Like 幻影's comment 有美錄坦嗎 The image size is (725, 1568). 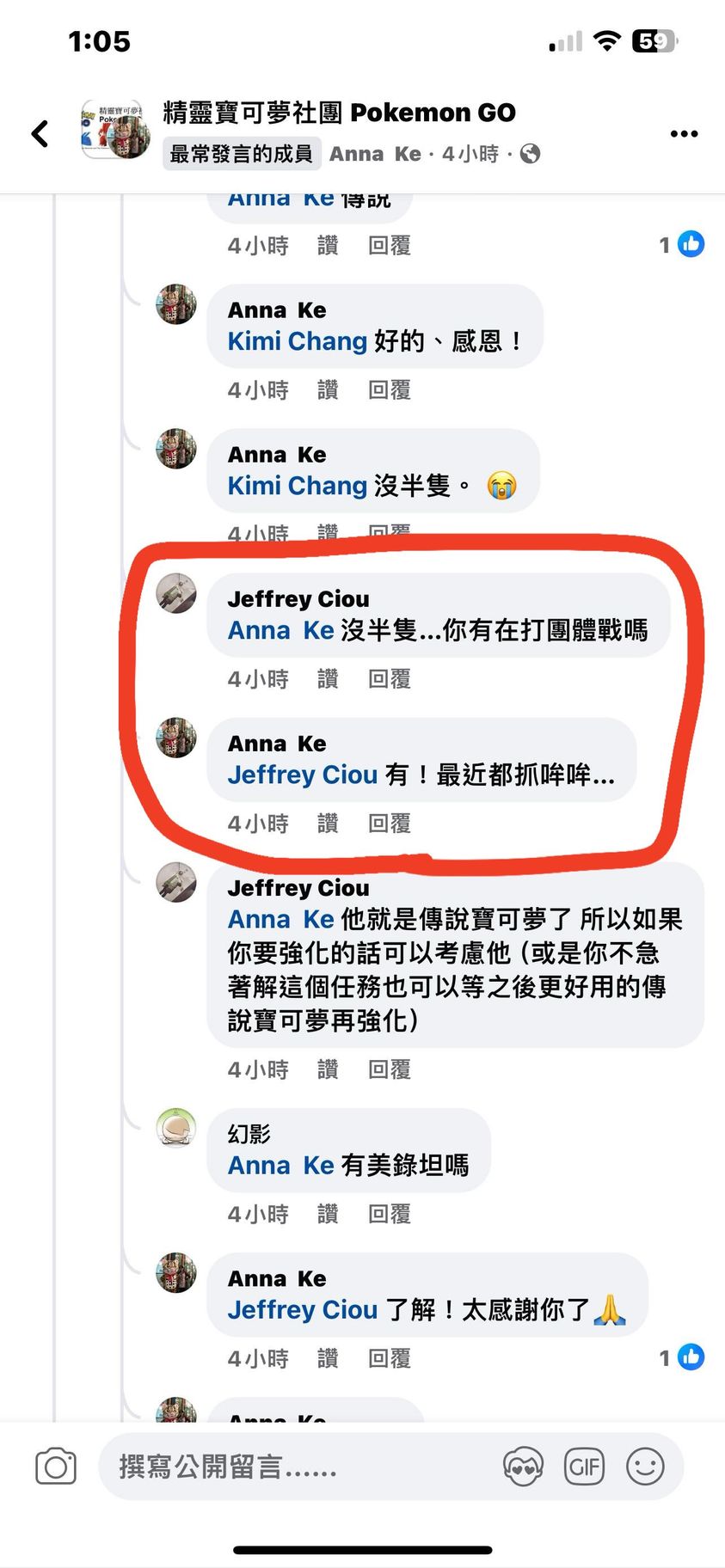coord(328,1214)
